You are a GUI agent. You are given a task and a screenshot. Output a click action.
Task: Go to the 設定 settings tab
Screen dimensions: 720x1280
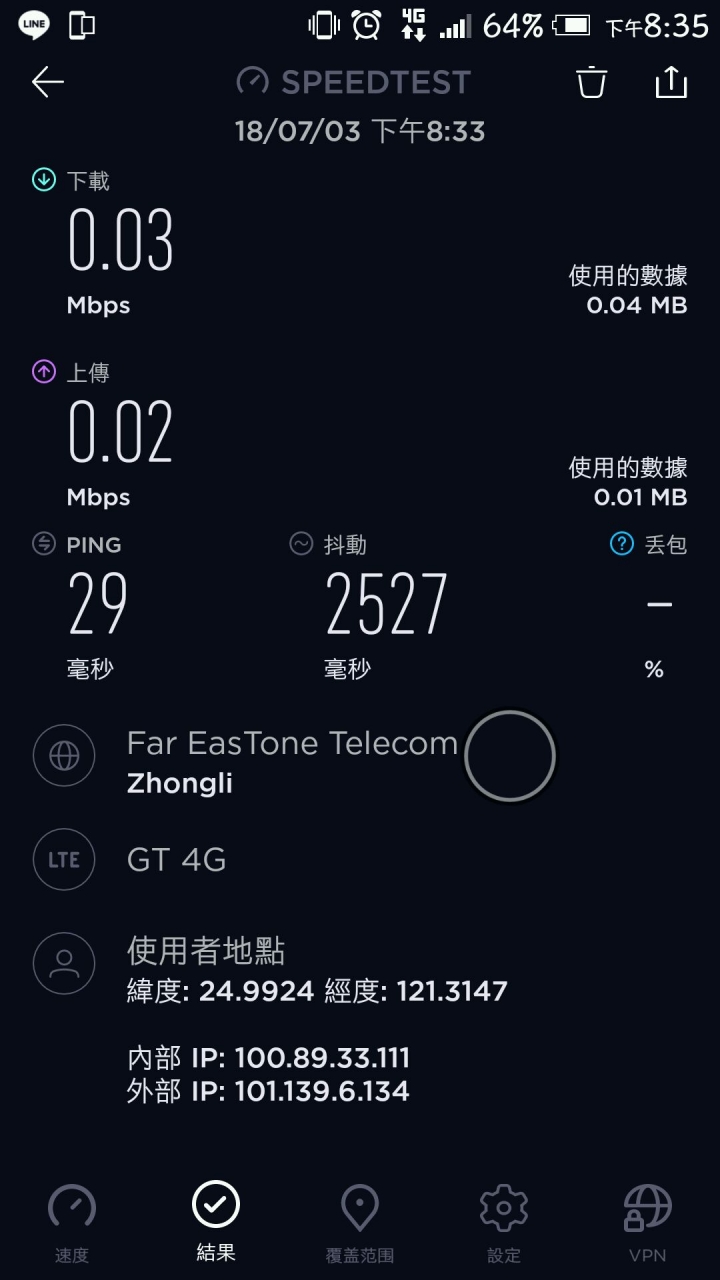point(504,1223)
